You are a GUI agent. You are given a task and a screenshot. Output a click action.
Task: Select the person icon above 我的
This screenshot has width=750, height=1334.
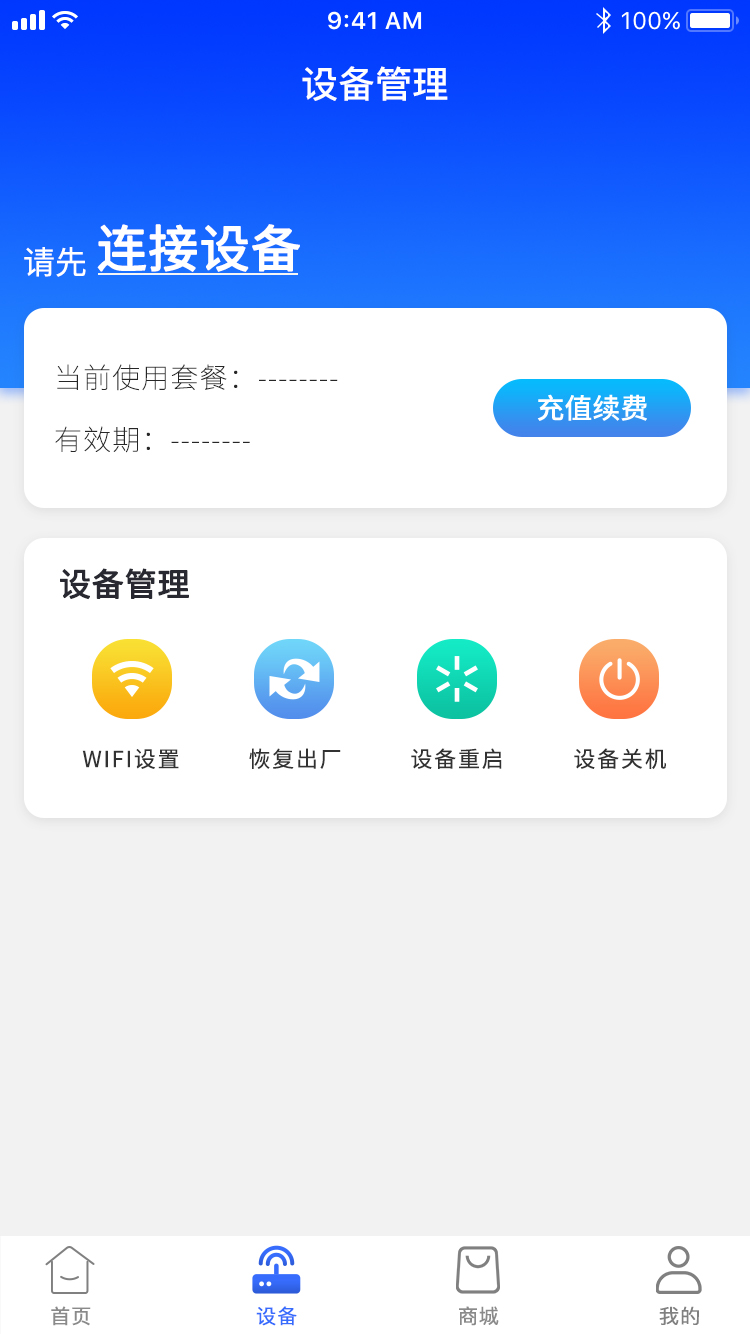tap(679, 1268)
